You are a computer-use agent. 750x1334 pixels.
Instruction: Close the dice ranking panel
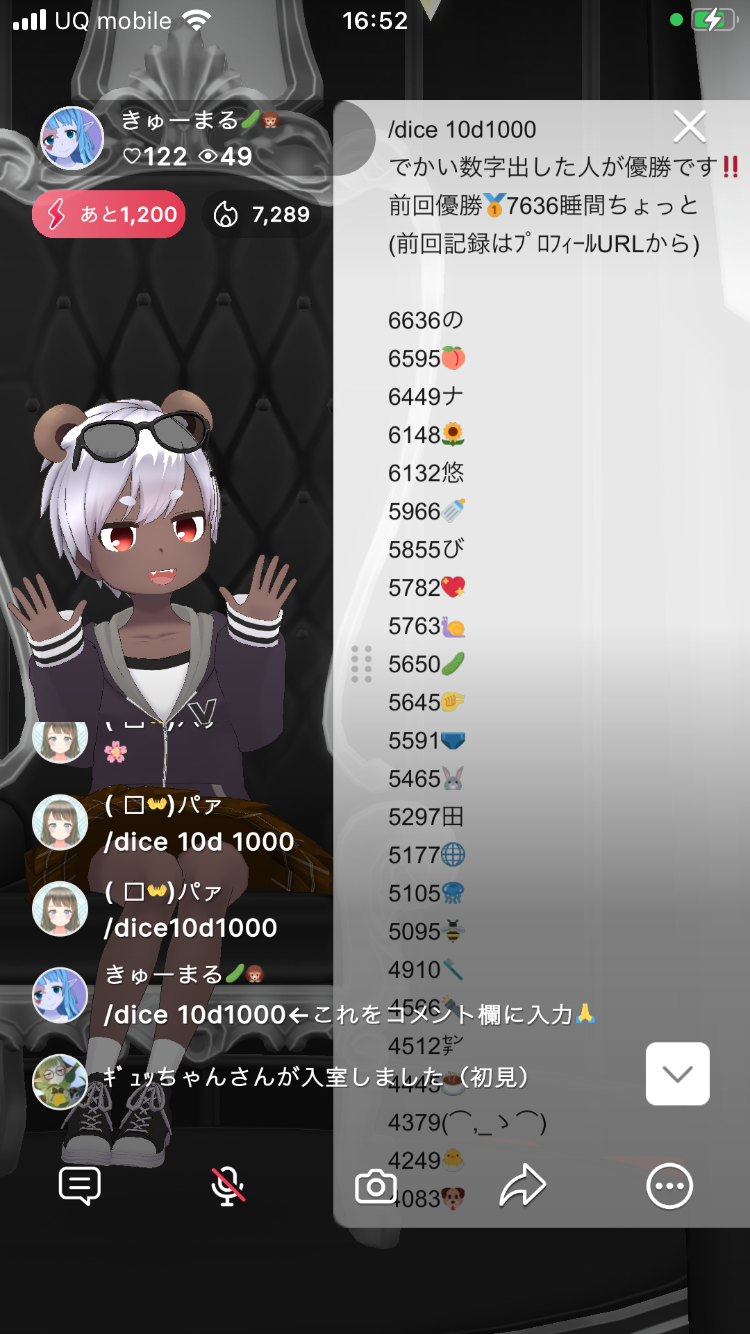click(690, 127)
